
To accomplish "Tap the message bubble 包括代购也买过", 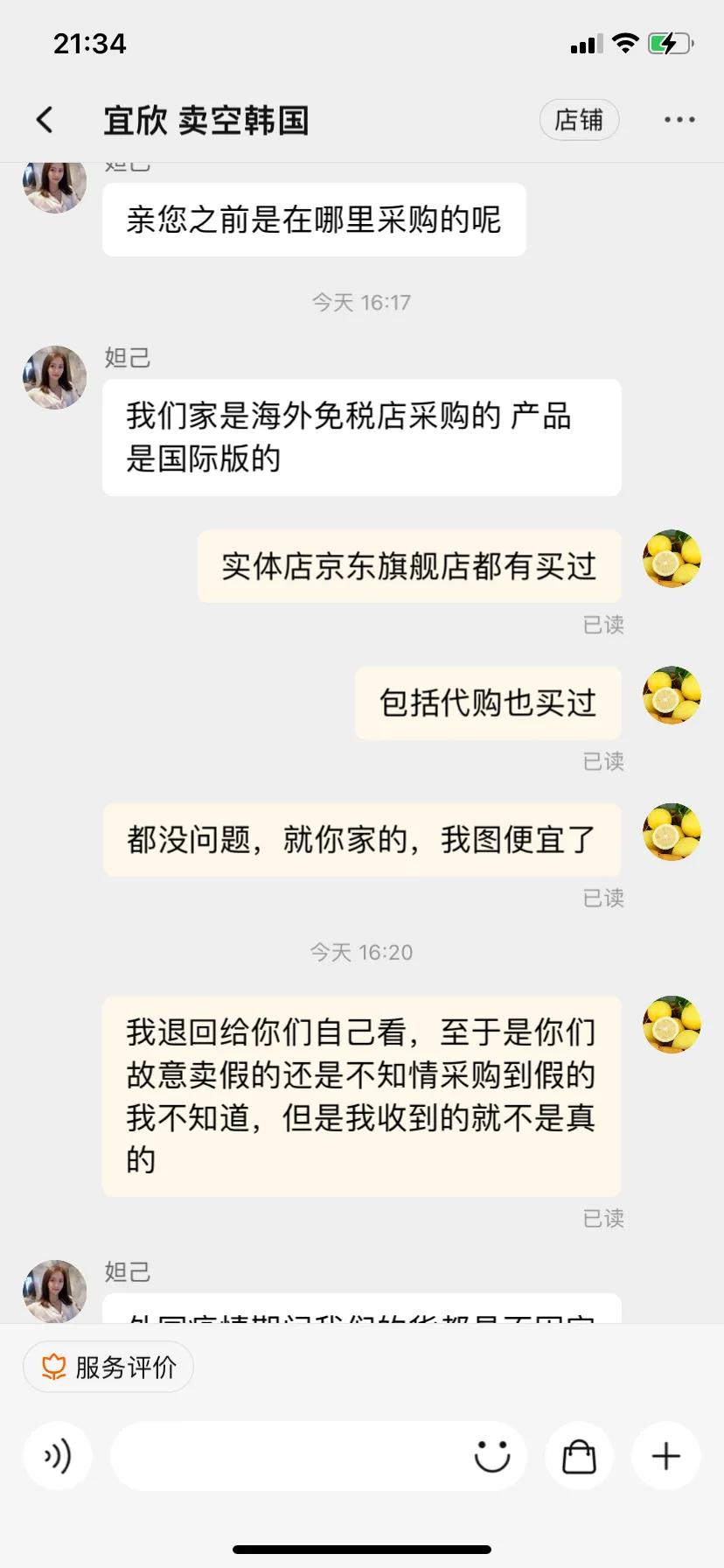I will pyautogui.click(x=487, y=702).
